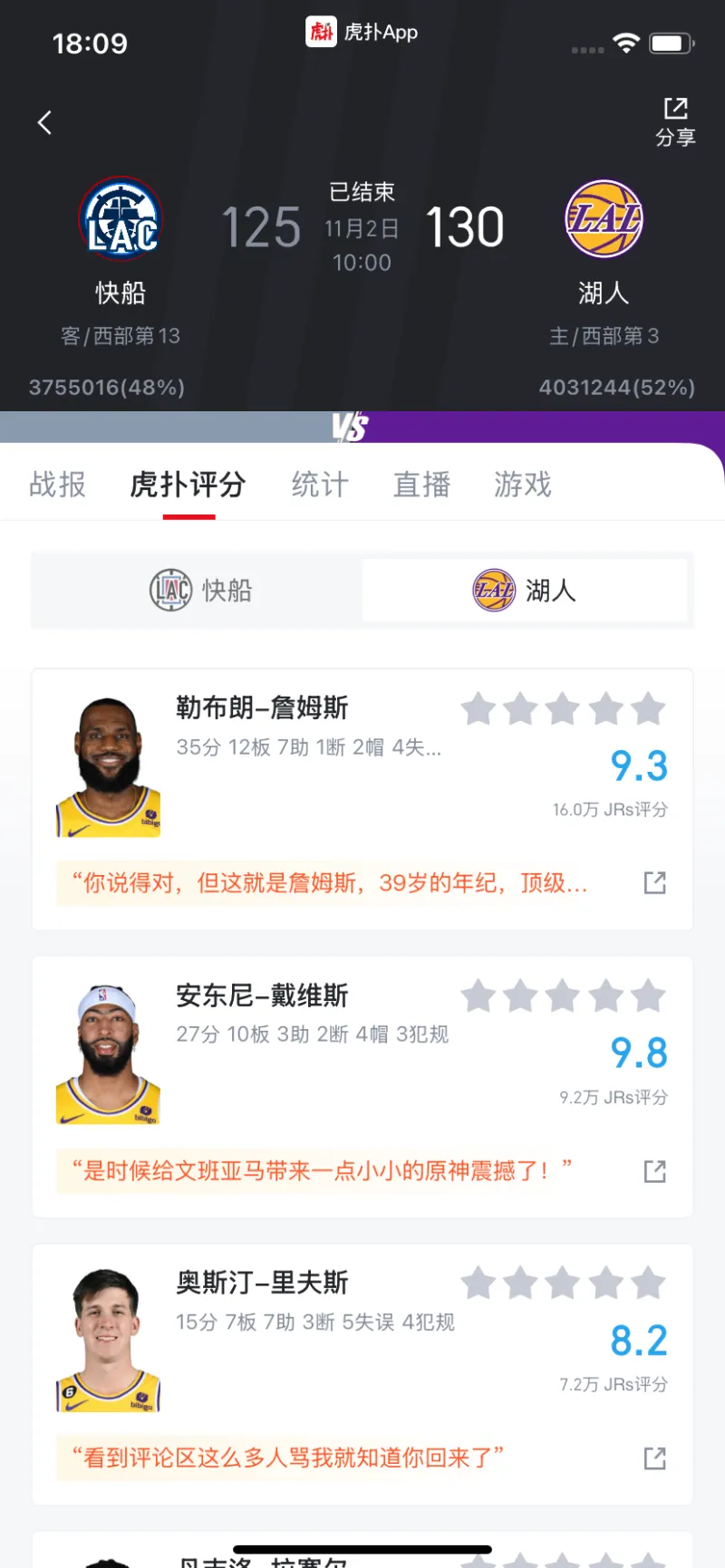Rate 勒布朗-詹姆斯 five stars
The image size is (725, 1568).
coord(648,709)
